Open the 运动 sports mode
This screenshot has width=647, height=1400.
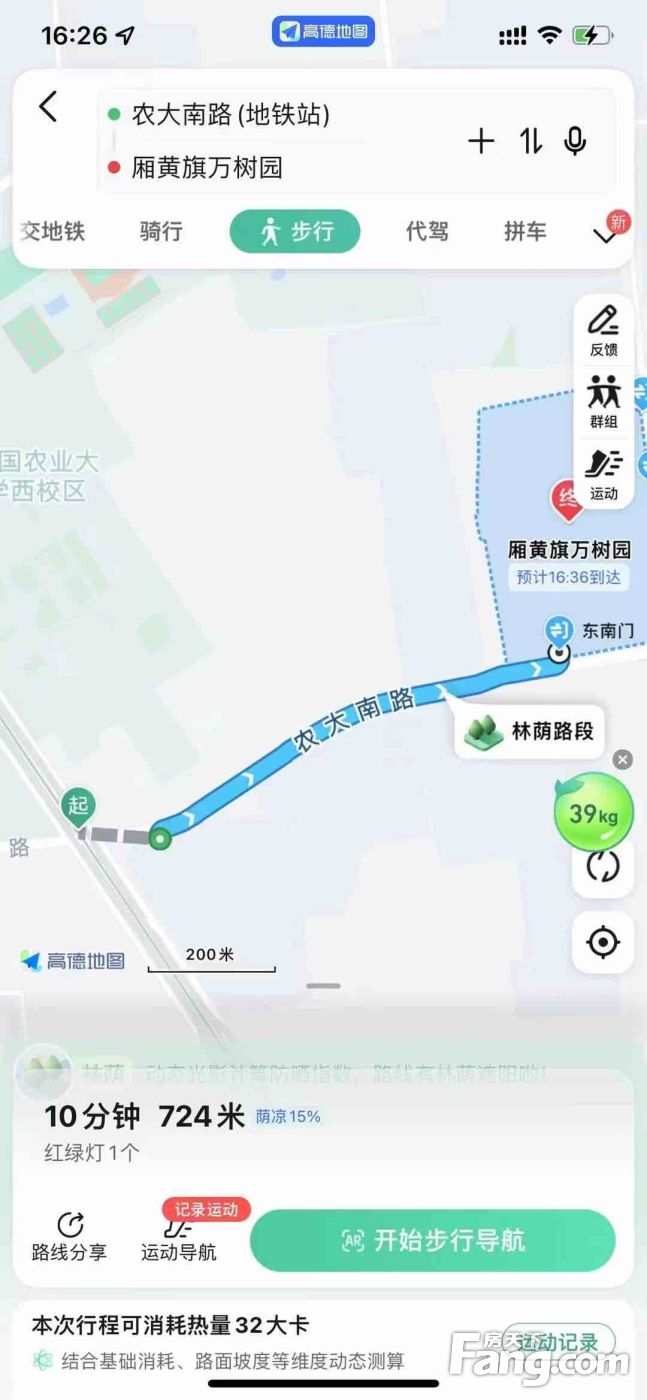coord(603,474)
